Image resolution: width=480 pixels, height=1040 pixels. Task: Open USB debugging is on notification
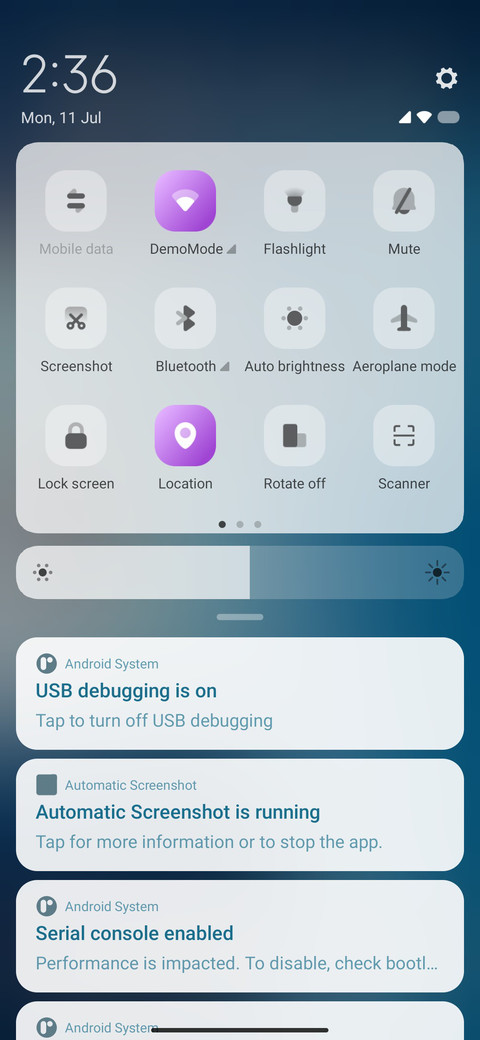coord(240,694)
